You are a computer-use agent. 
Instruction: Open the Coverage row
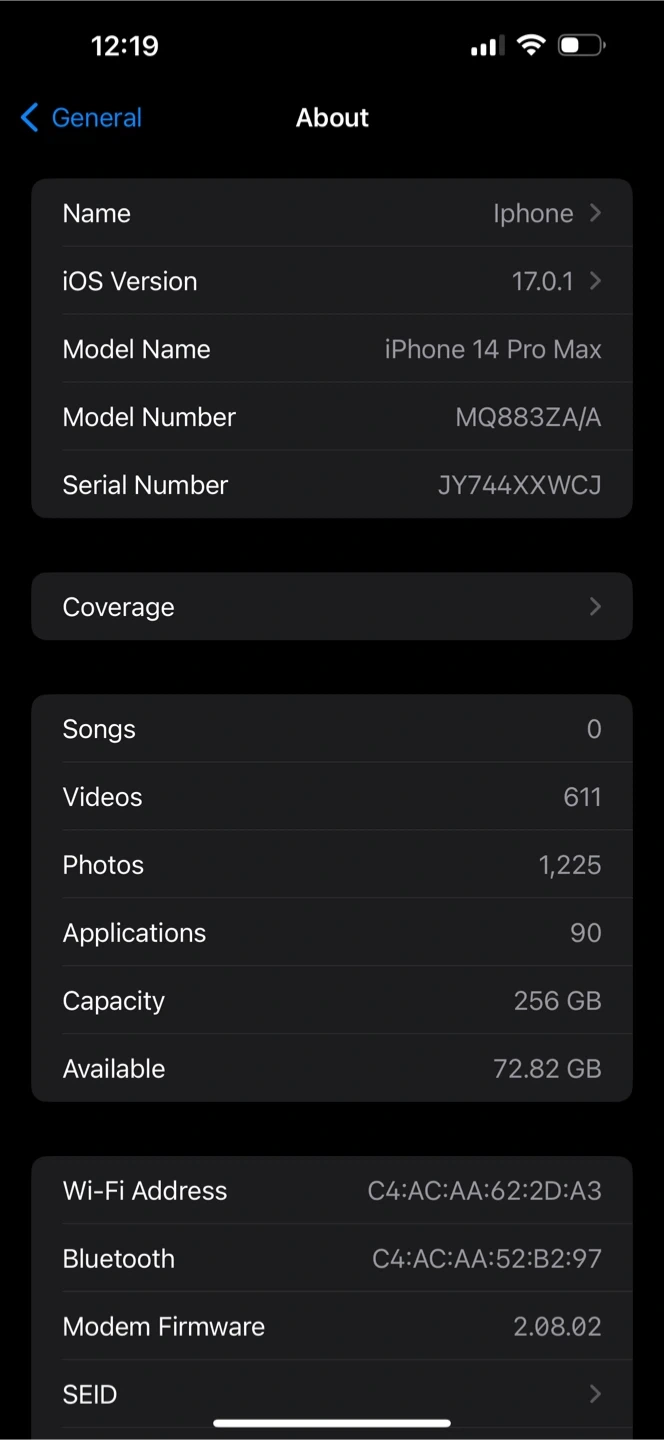pyautogui.click(x=331, y=607)
